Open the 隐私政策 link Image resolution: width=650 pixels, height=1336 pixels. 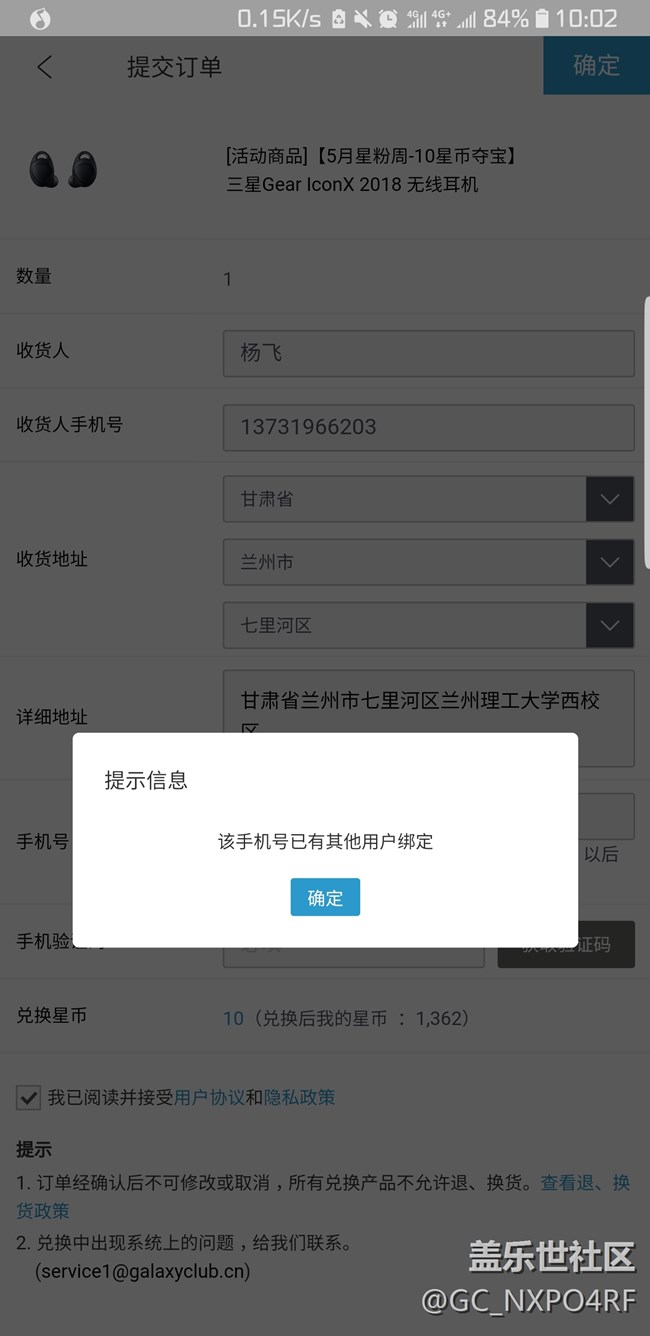pyautogui.click(x=299, y=1098)
